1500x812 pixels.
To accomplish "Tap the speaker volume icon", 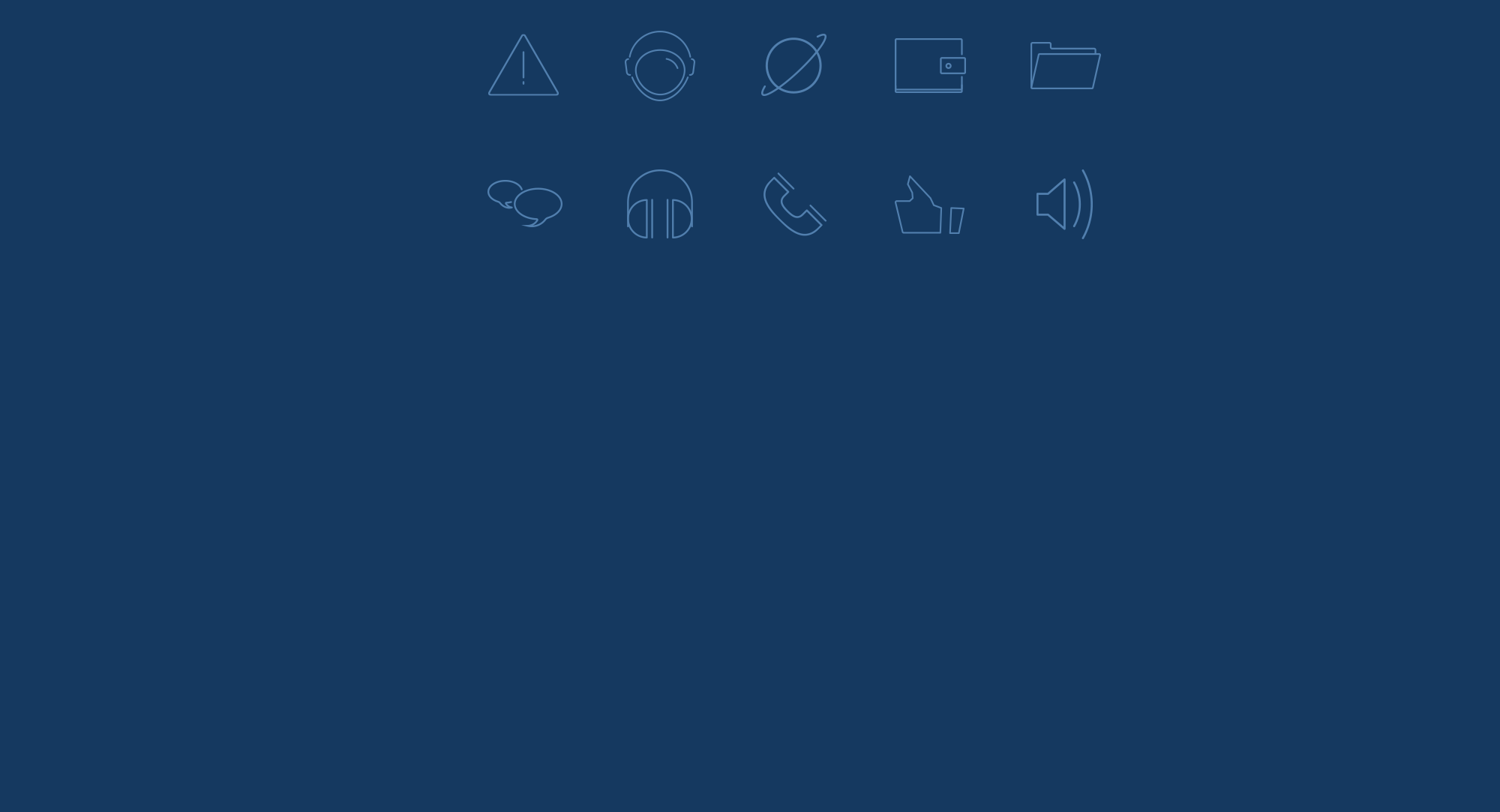I will pyautogui.click(x=1064, y=205).
